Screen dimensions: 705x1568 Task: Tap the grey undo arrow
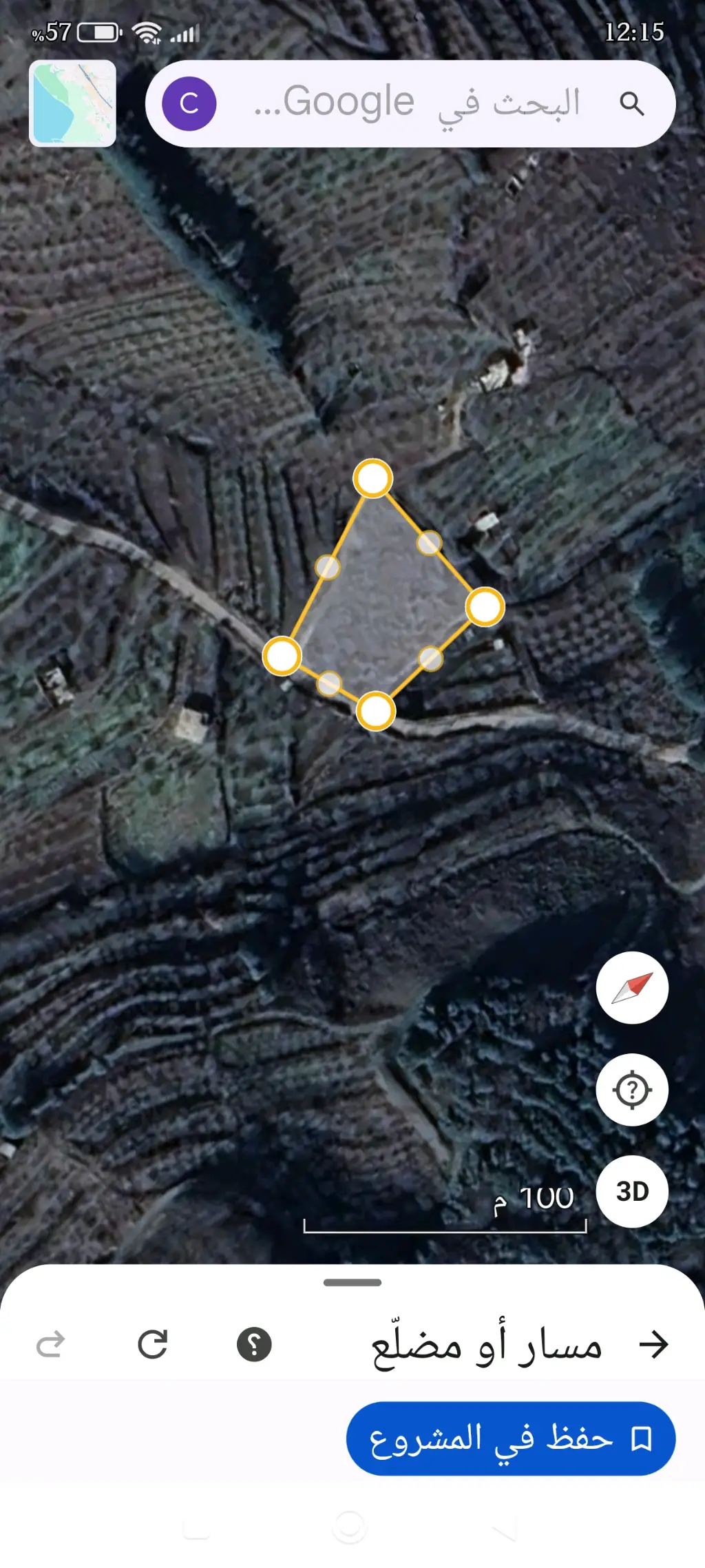pos(50,1344)
